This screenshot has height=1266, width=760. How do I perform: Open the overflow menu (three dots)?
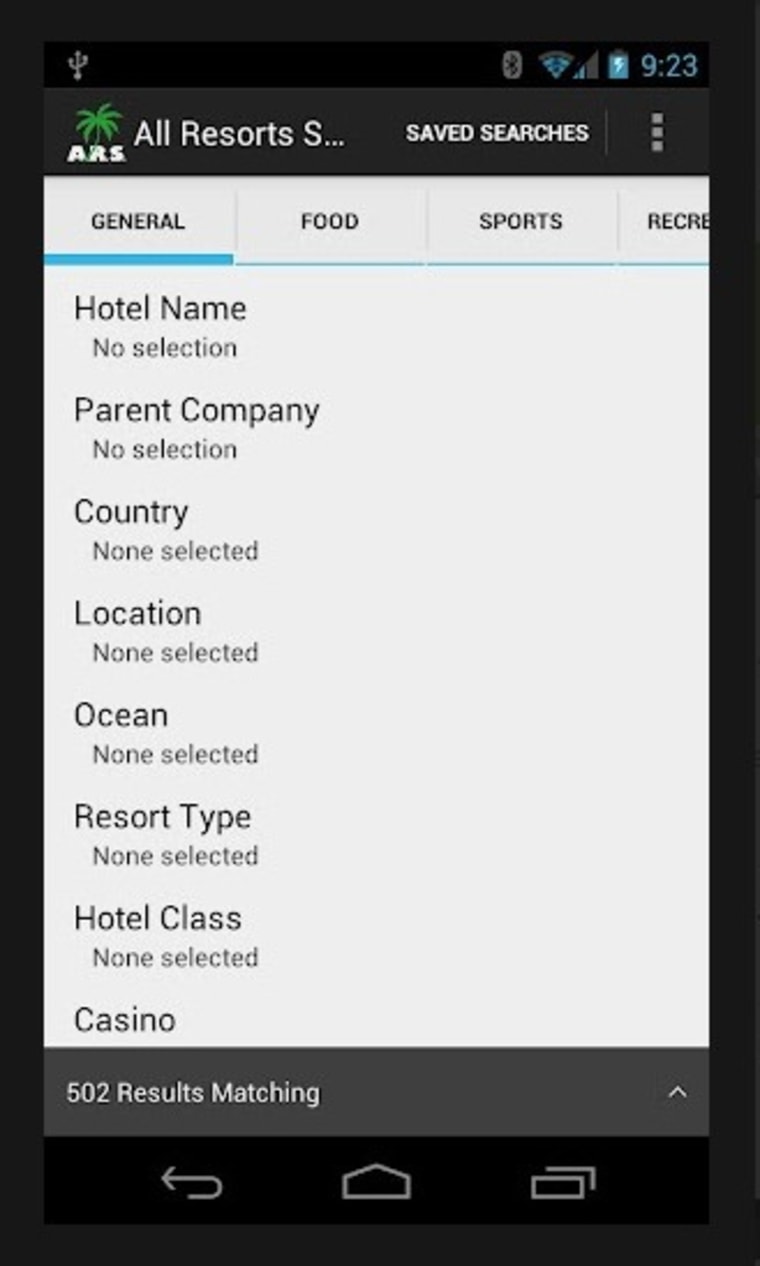coord(657,133)
